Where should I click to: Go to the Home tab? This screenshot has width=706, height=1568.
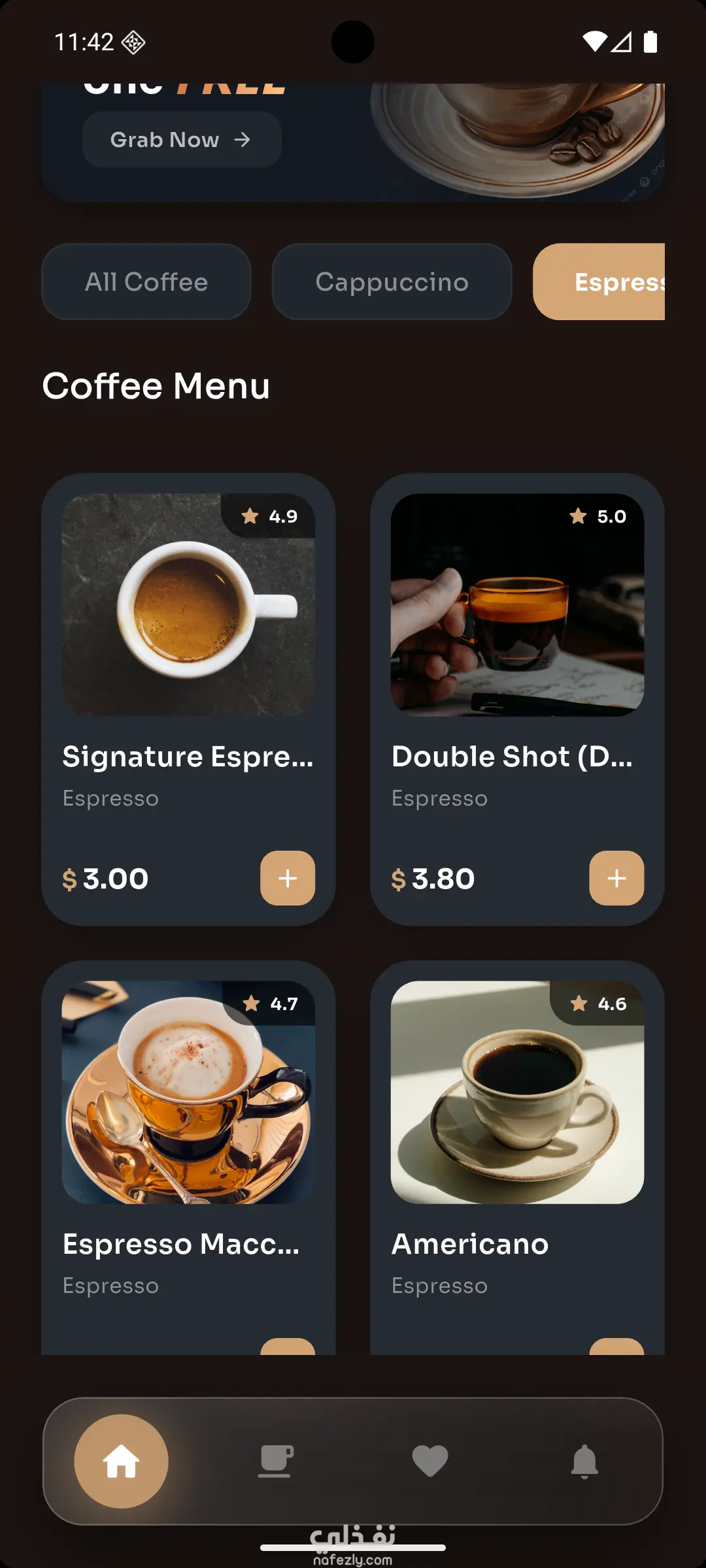click(122, 1461)
